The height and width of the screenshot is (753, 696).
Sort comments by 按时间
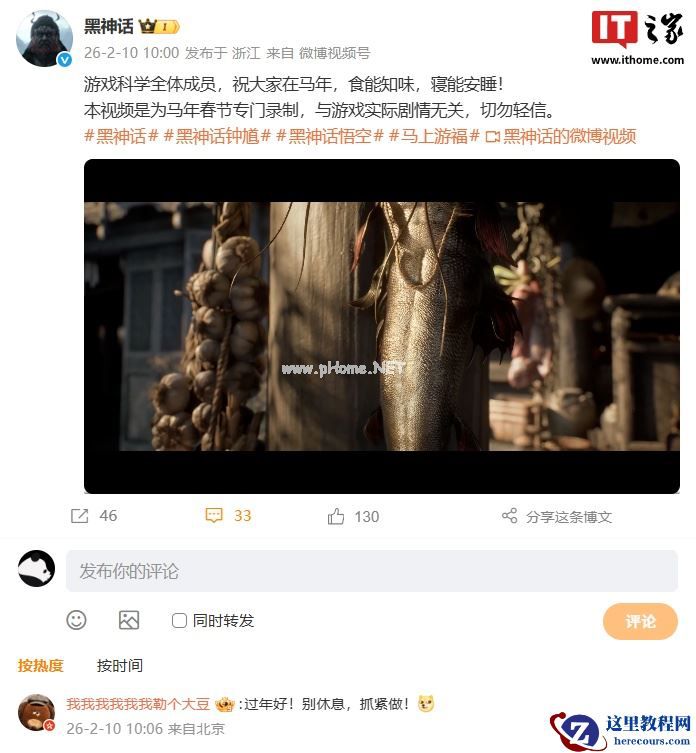pos(119,665)
